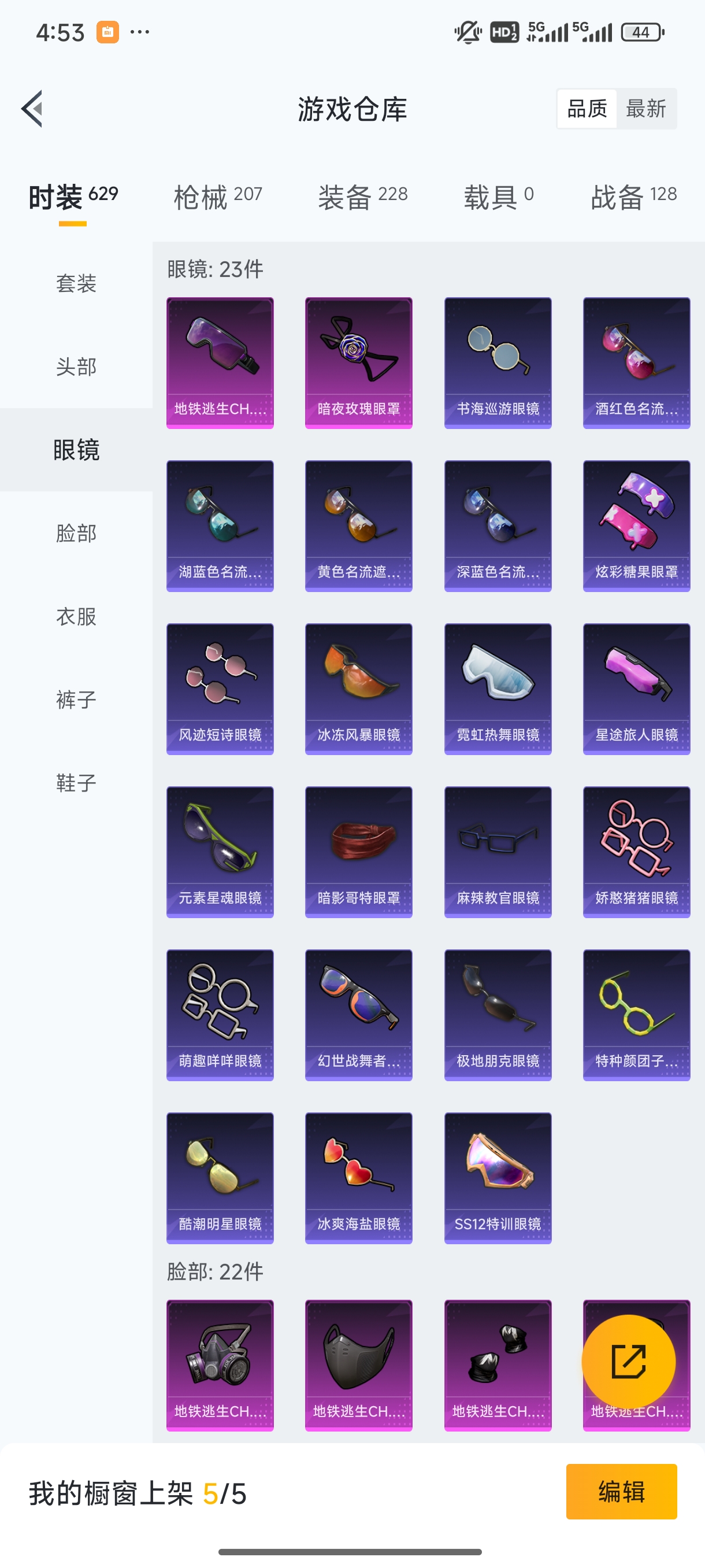Tap the 编辑 button

point(622,1492)
